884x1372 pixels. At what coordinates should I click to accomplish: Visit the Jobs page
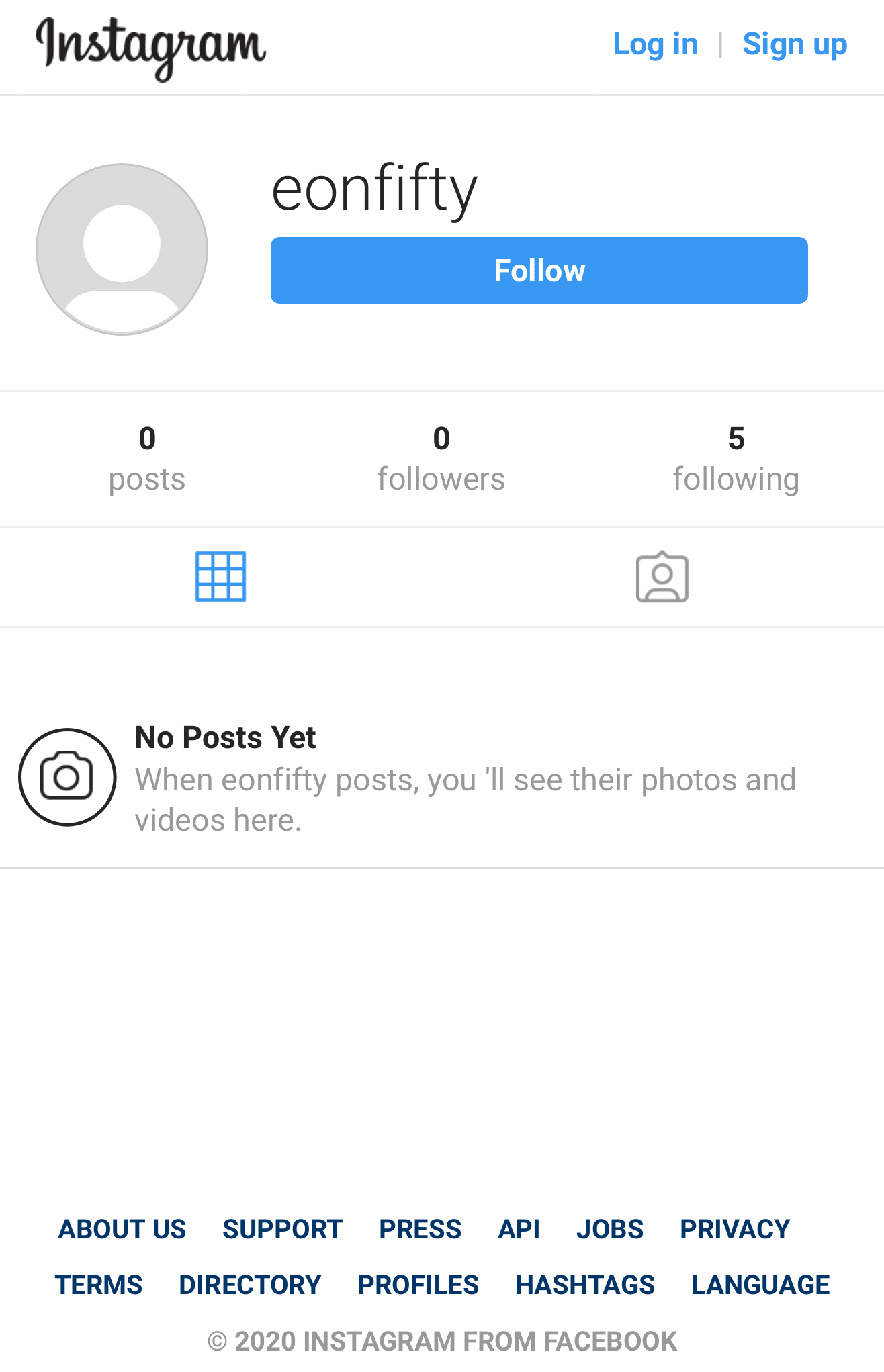click(609, 1229)
